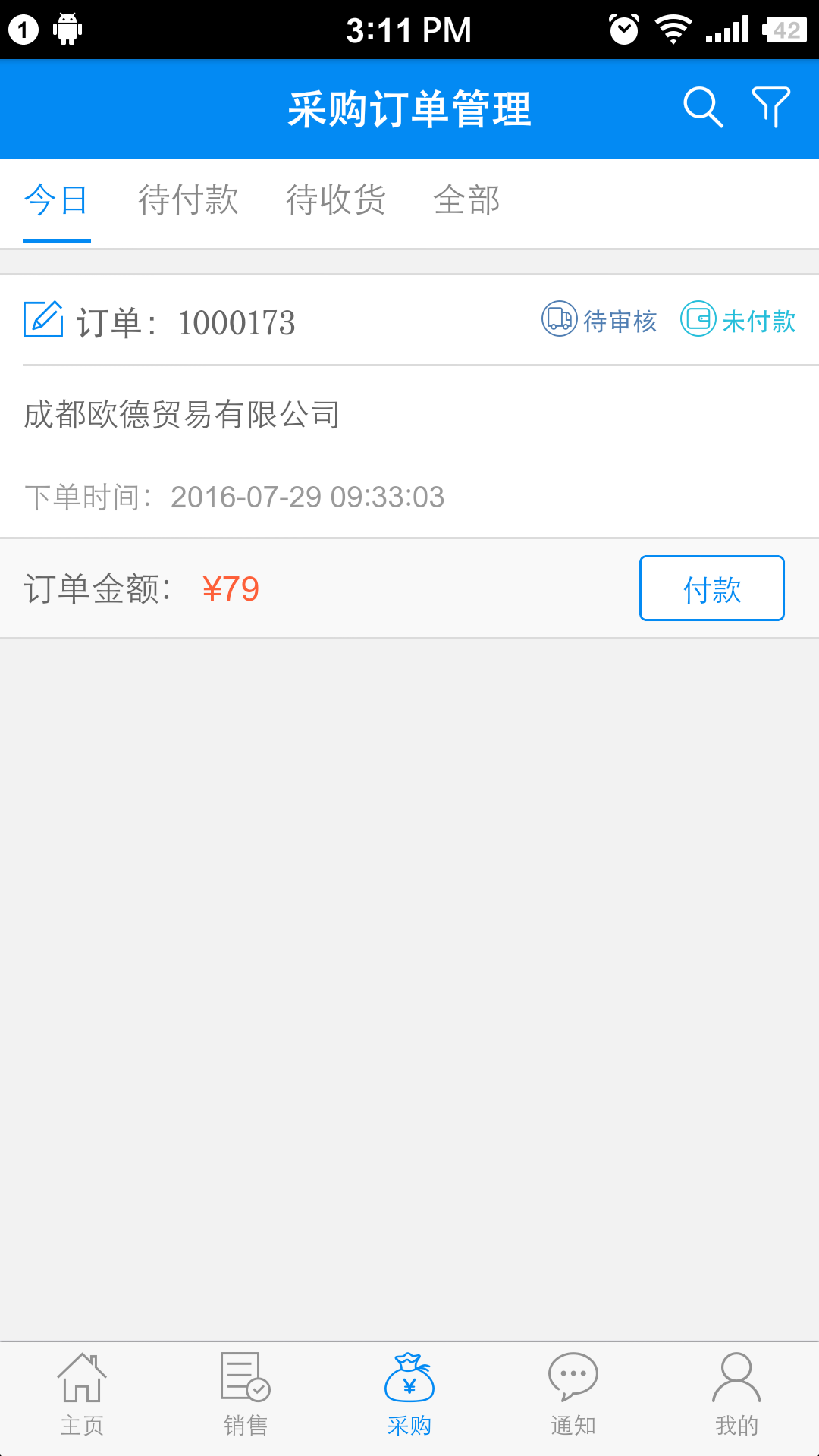
Task: Select the 今日 tab
Action: click(x=57, y=200)
